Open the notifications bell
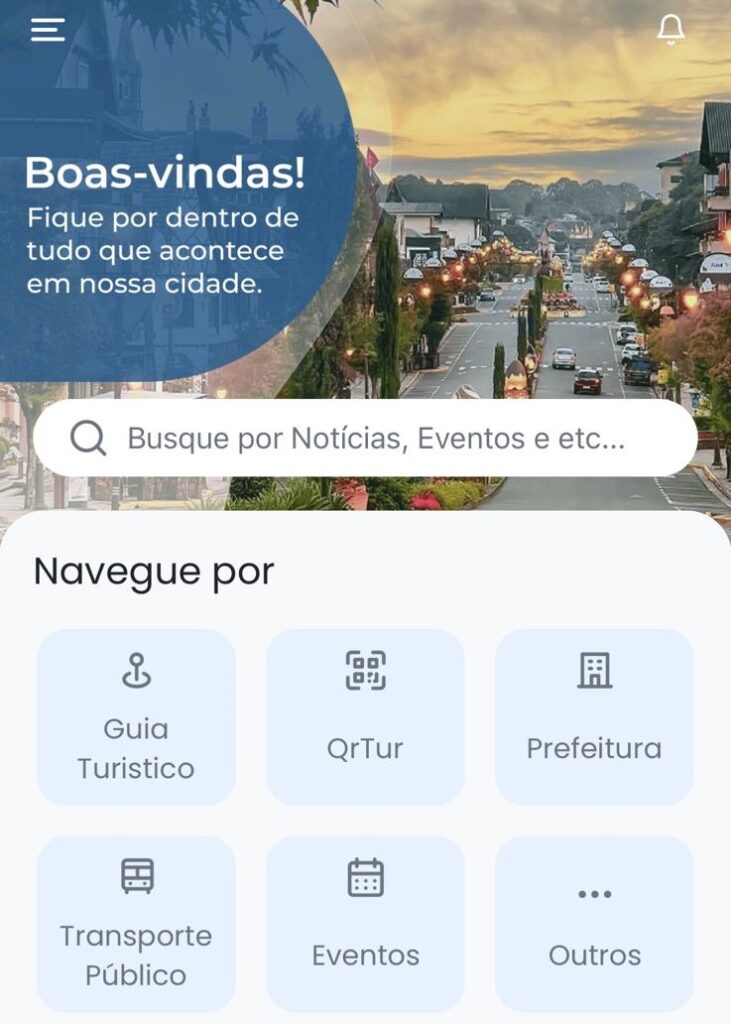This screenshot has height=1024, width=731. (671, 30)
